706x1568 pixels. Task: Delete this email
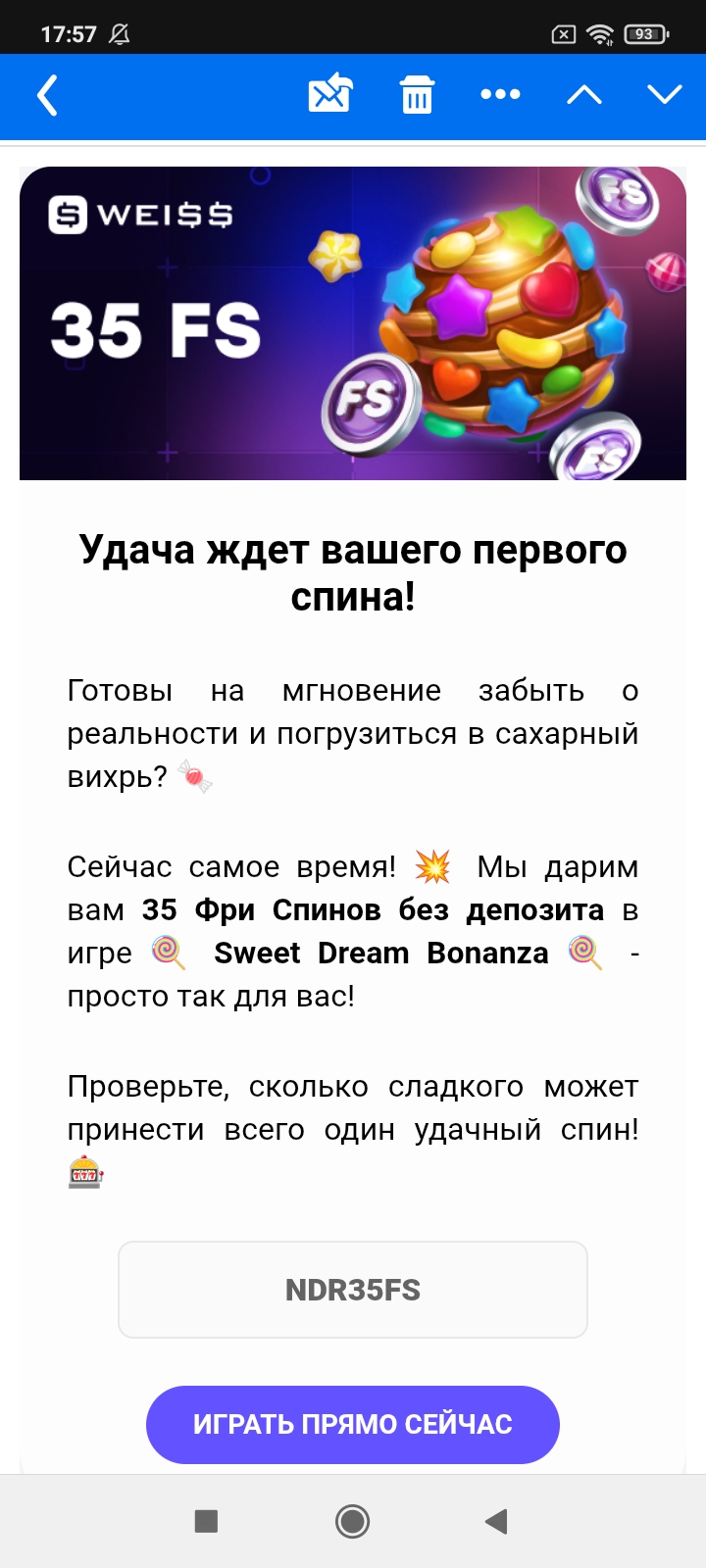(417, 95)
